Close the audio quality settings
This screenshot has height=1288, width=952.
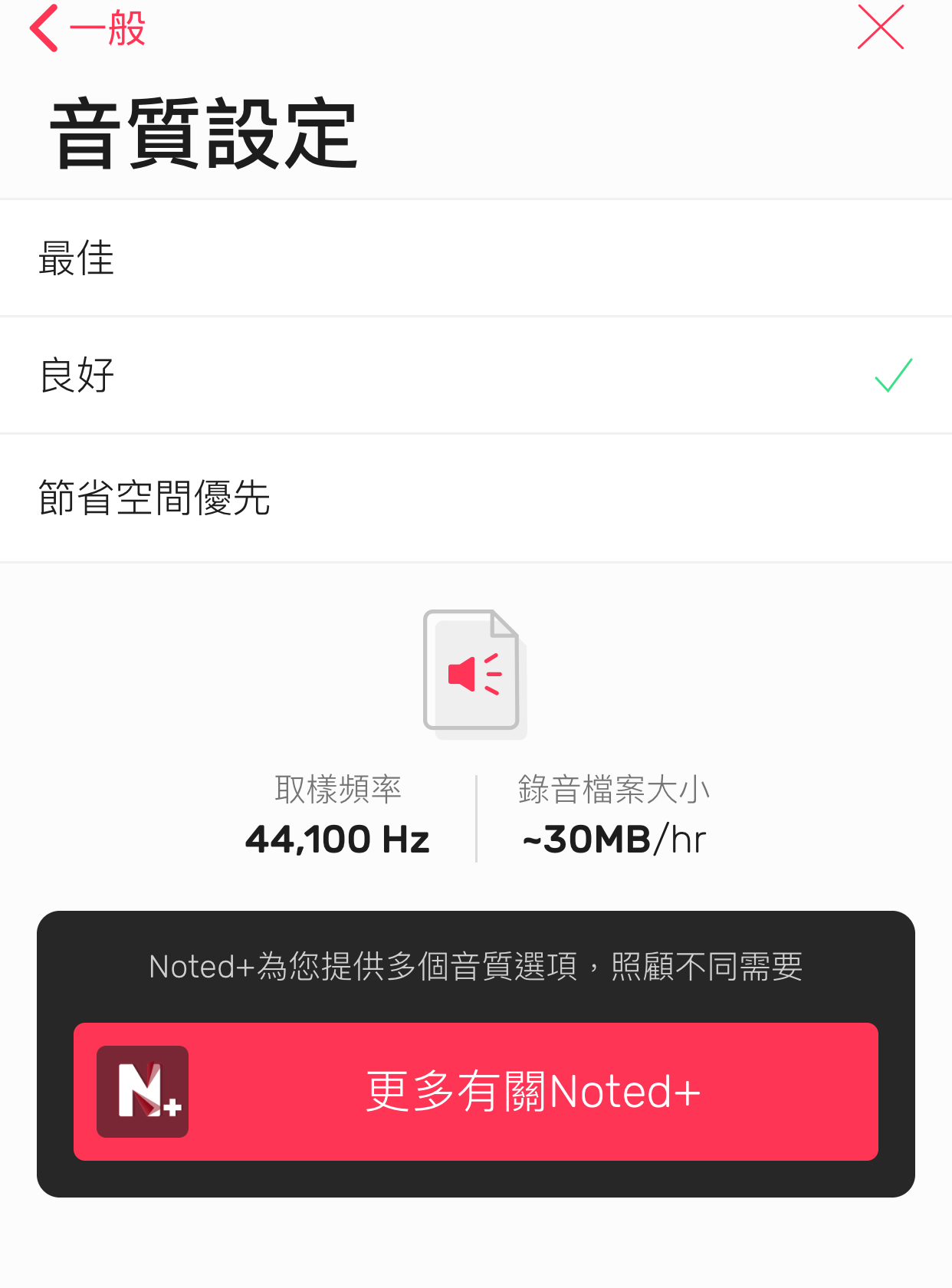click(x=880, y=28)
